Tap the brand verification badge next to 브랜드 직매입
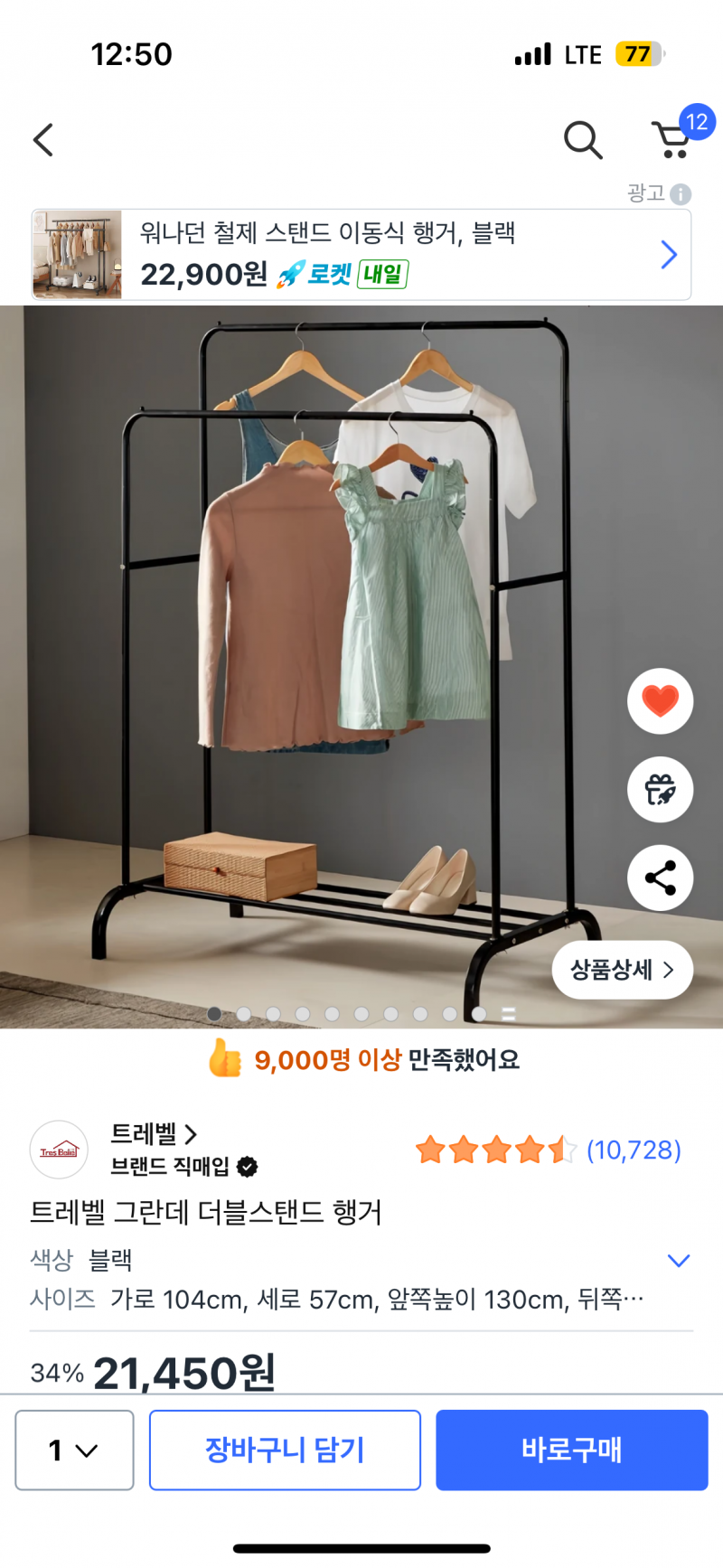Screen dimensions: 723x1568 click(x=246, y=1167)
